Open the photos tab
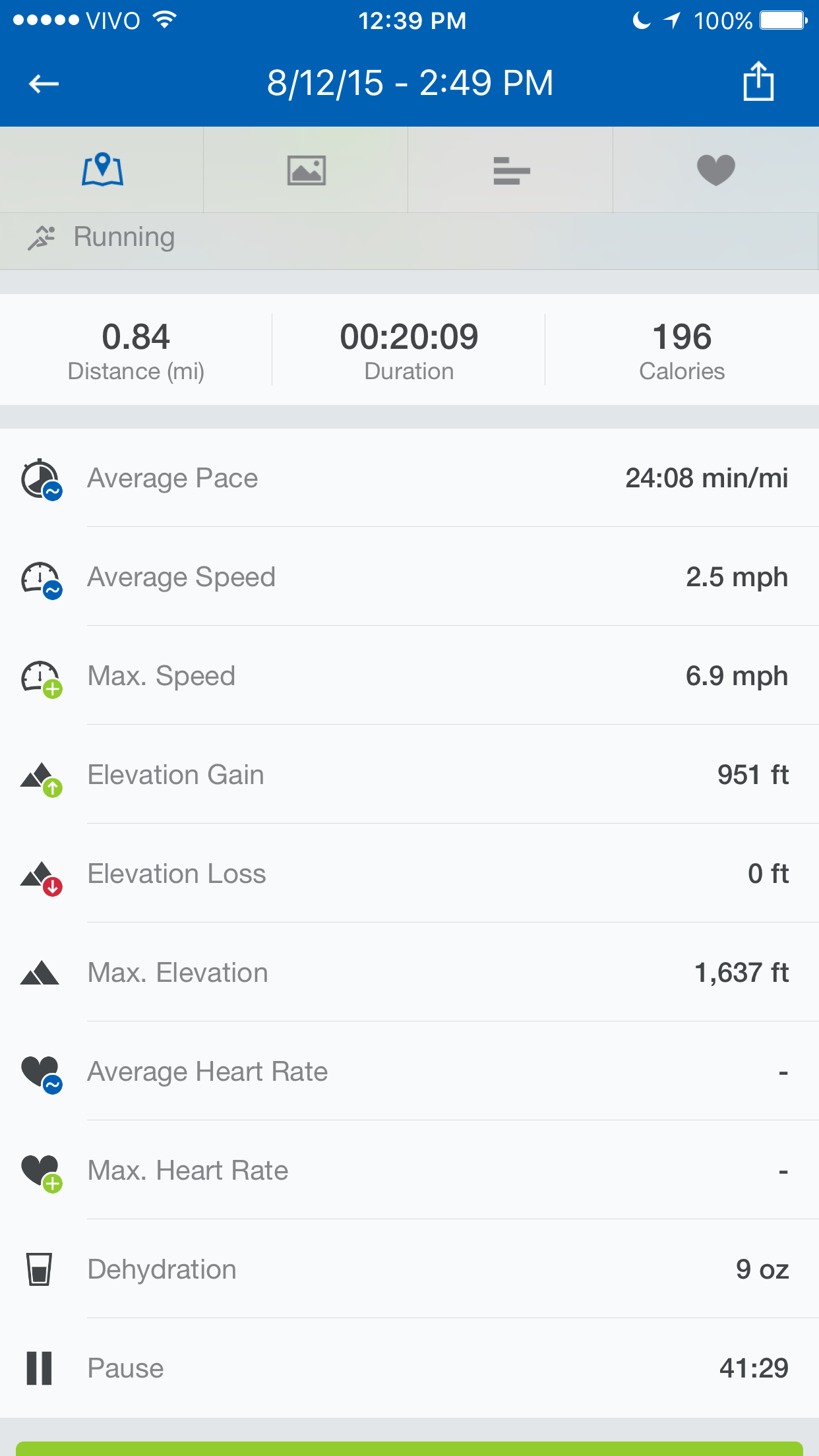The image size is (819, 1456). coord(306,169)
